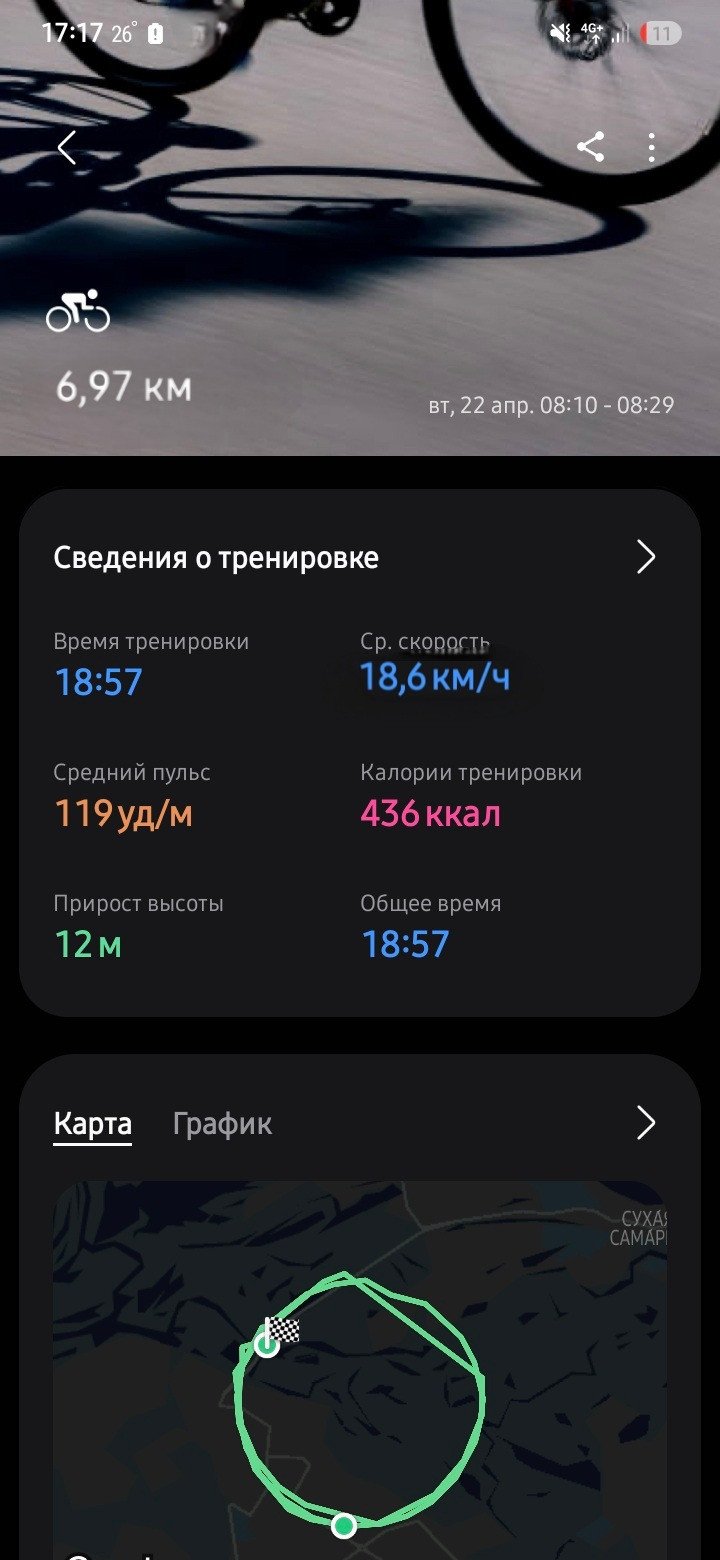The height and width of the screenshot is (1560, 720).
Task: Share this cycling workout
Action: pyautogui.click(x=590, y=148)
